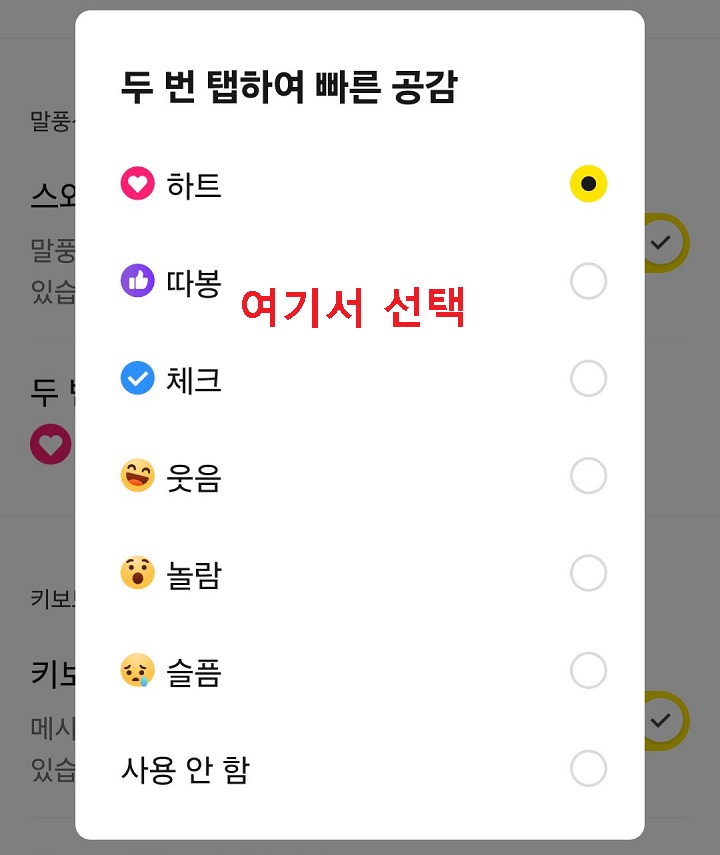This screenshot has height=855, width=720.
Task: Click the crying 슬픔 emoji icon
Action: coord(137,671)
